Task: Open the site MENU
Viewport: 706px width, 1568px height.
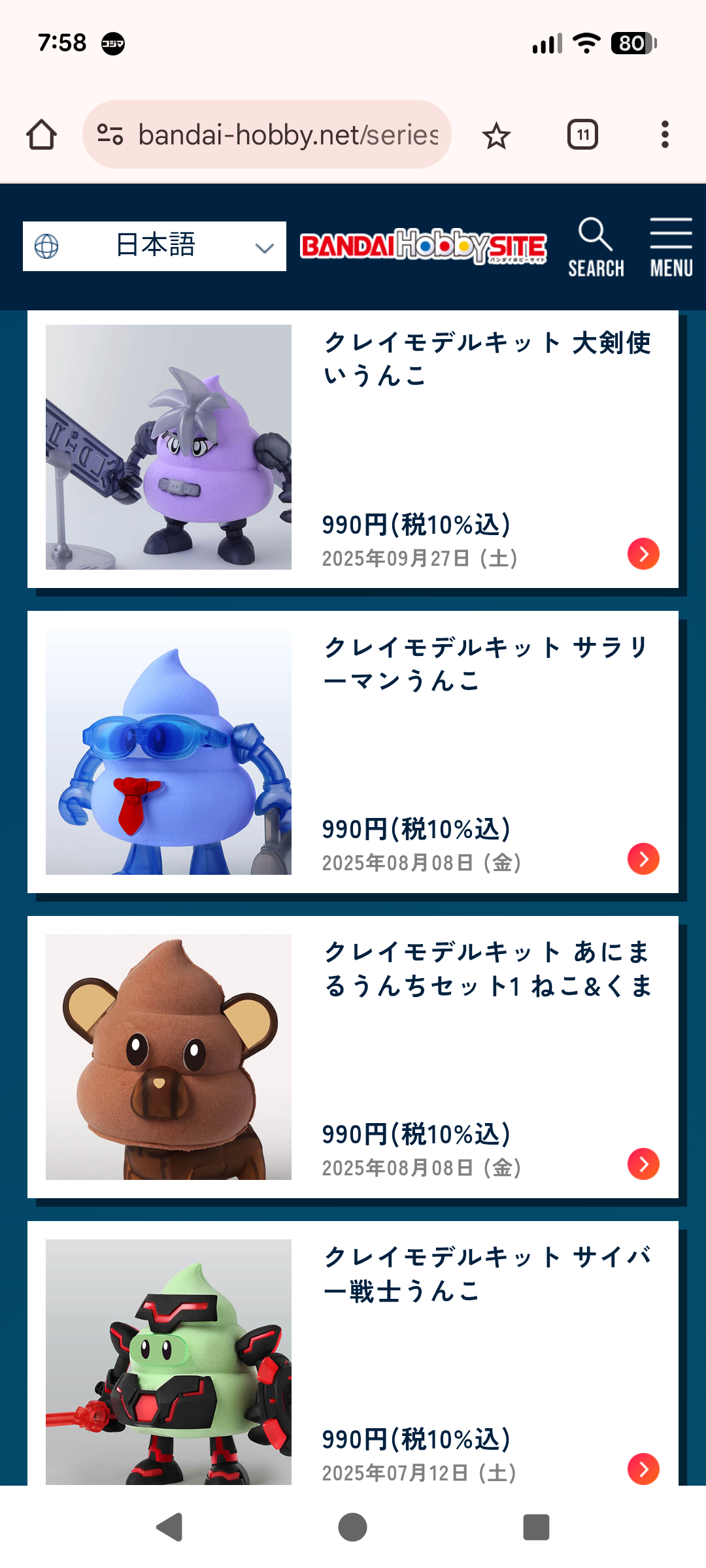Action: tap(671, 248)
